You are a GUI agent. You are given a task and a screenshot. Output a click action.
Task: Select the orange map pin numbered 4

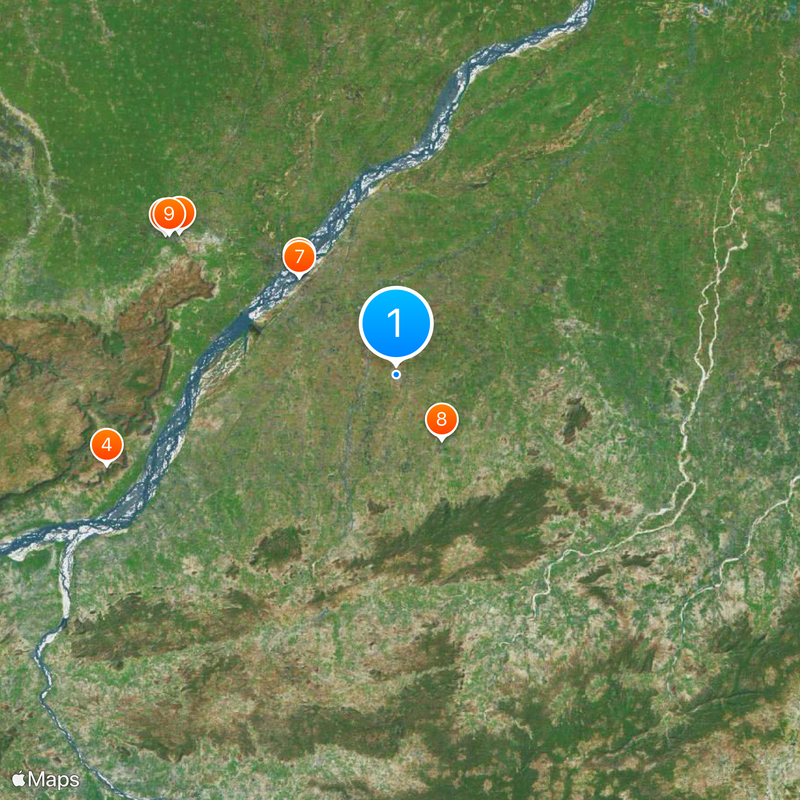pos(107,445)
